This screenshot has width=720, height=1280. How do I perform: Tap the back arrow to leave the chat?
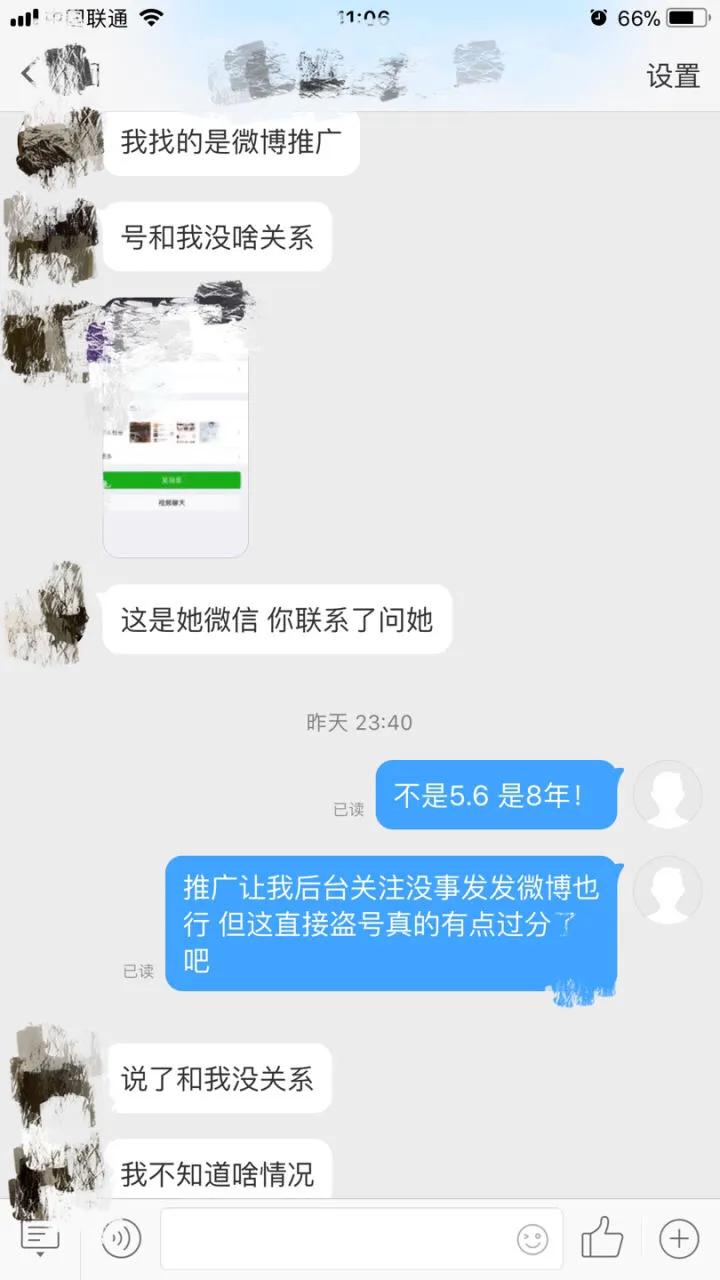pos(25,75)
